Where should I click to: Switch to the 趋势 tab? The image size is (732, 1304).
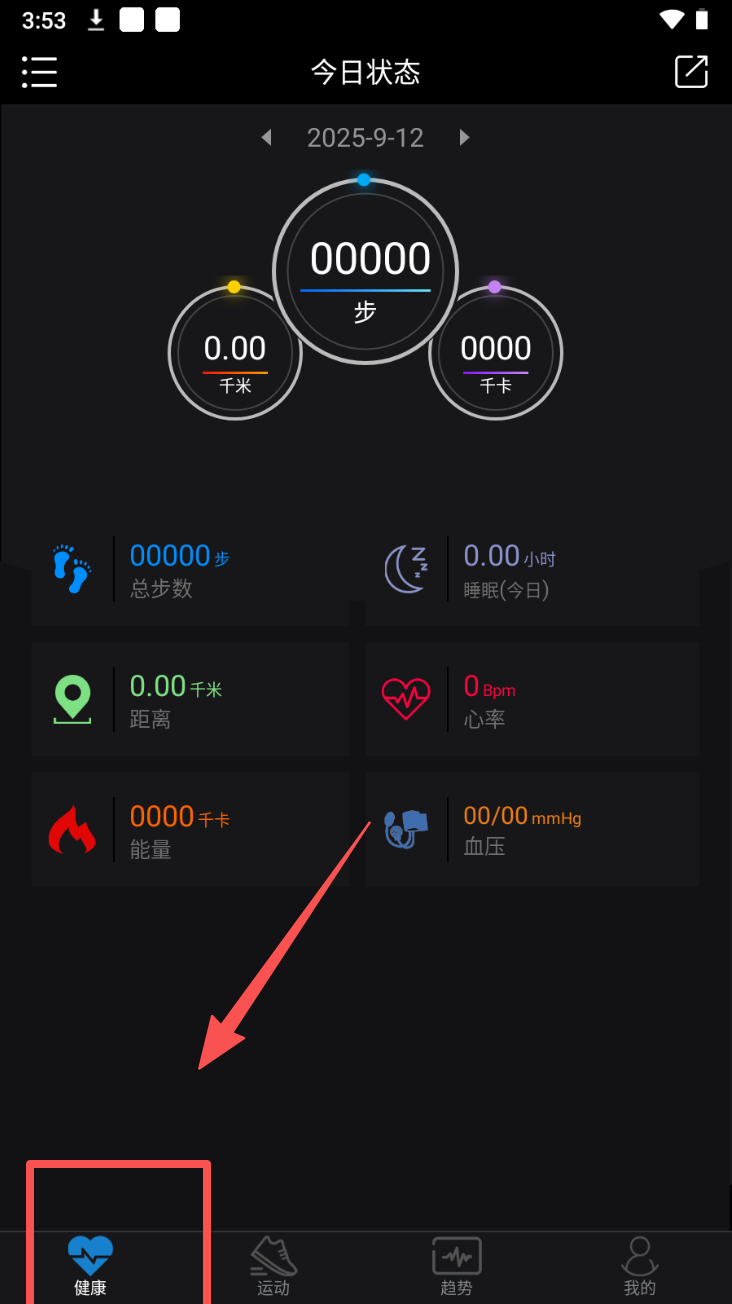pos(457,1267)
